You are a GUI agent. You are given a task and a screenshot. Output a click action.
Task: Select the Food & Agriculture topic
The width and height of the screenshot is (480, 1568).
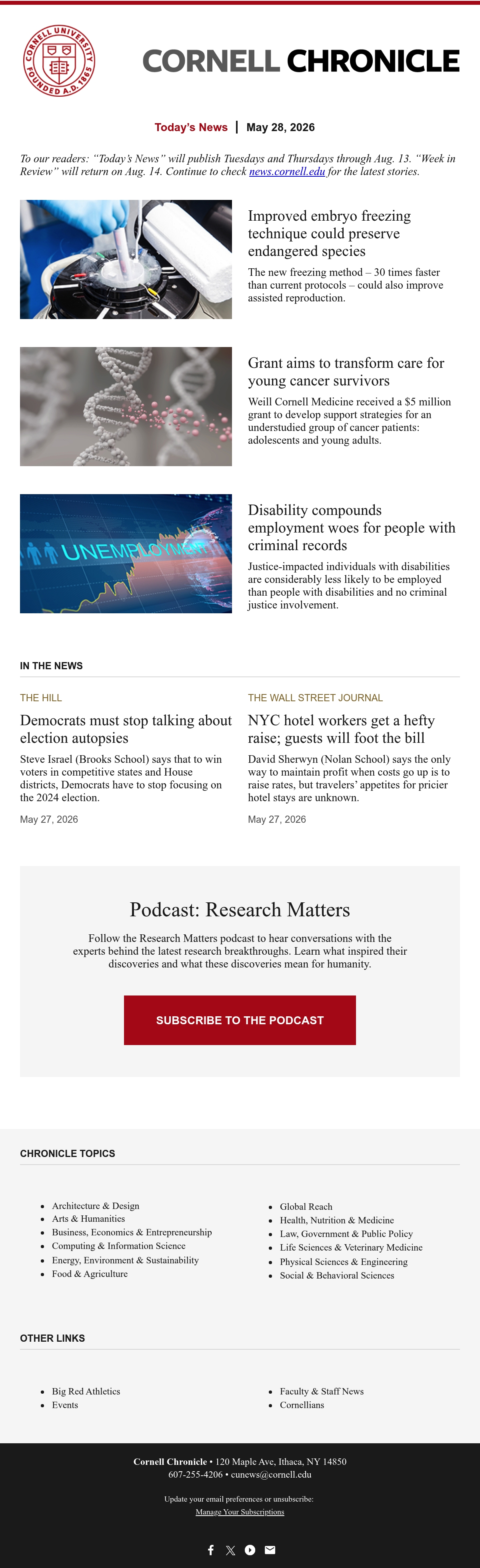point(90,1273)
